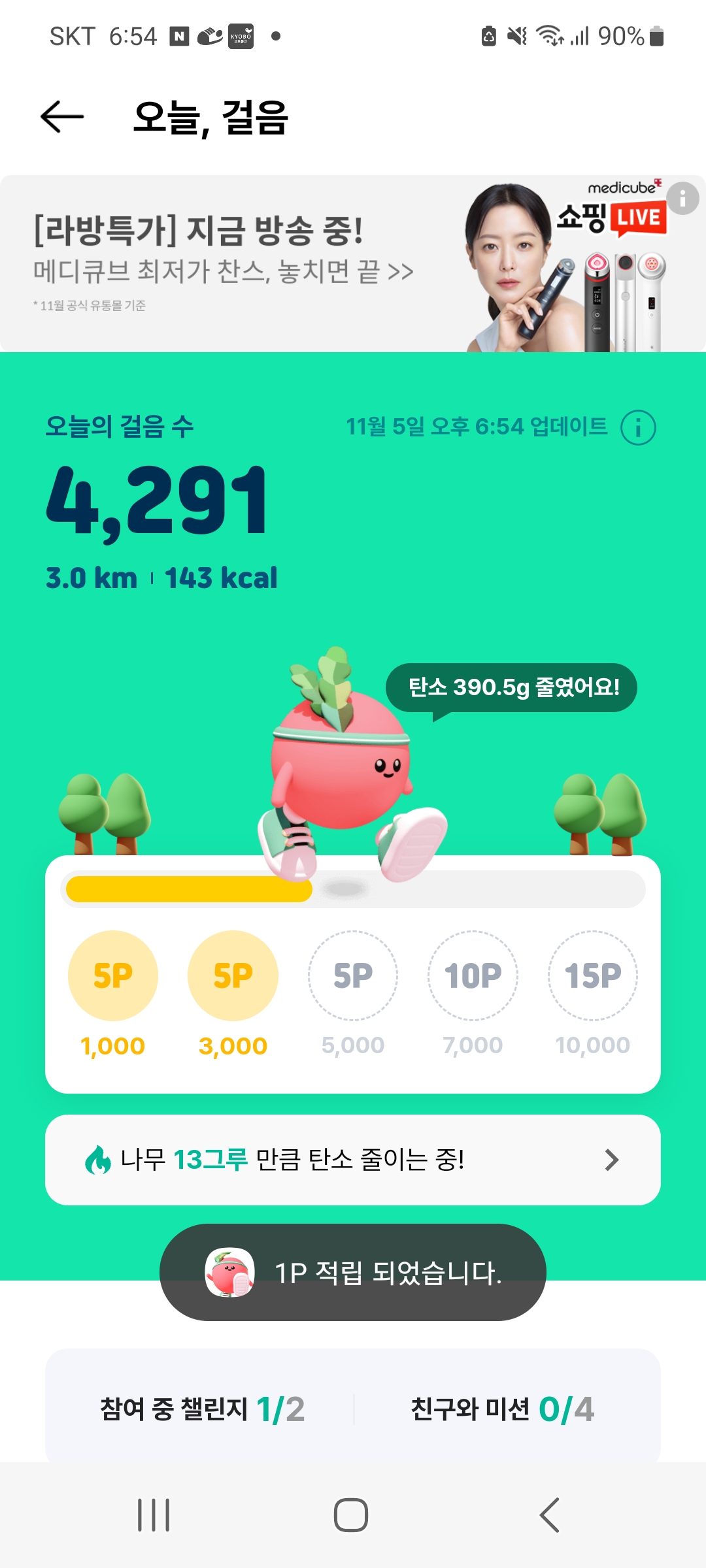Claim the 5P reward for 3,000 steps
Screen dimensions: 706x1568
(233, 975)
